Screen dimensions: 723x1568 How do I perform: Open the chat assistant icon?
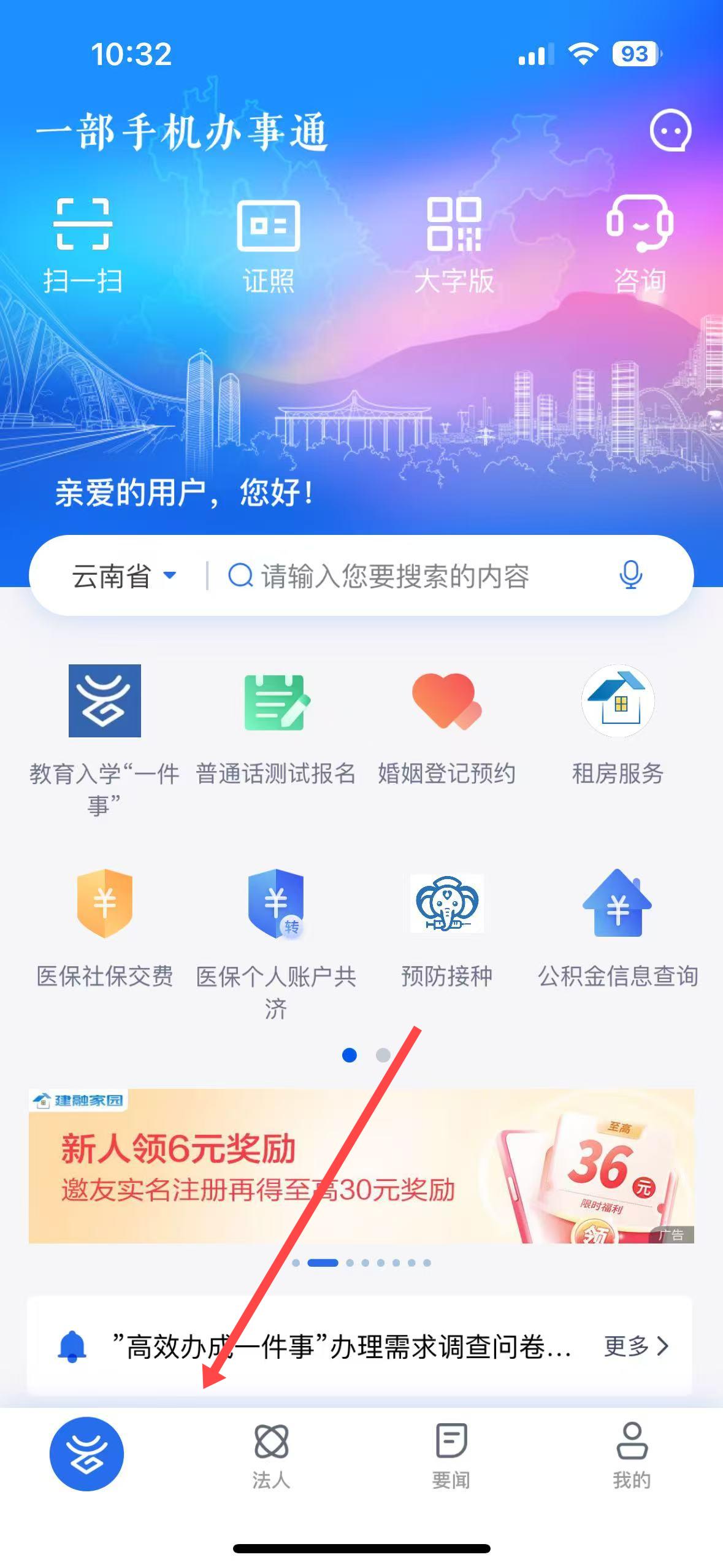coord(670,130)
